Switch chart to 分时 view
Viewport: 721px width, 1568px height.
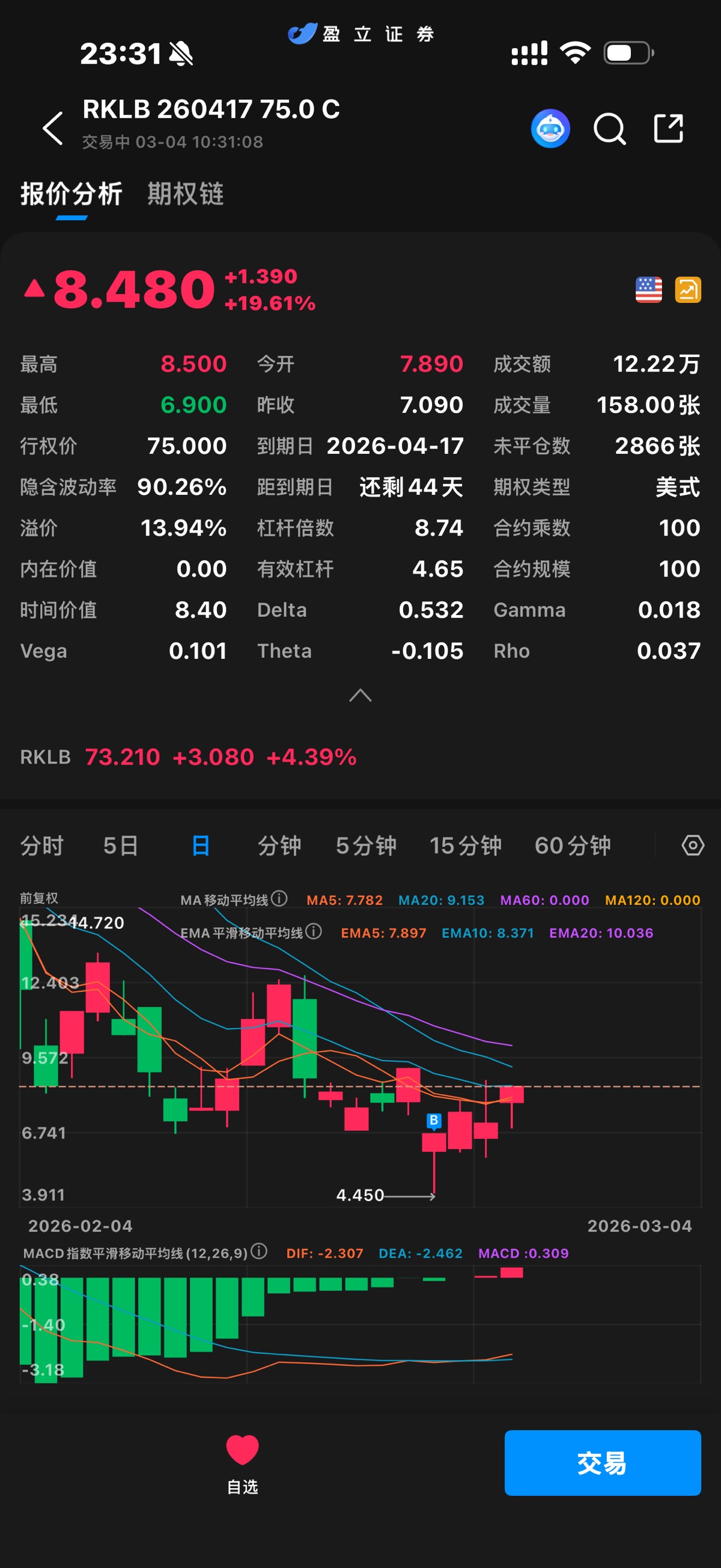pos(42,845)
